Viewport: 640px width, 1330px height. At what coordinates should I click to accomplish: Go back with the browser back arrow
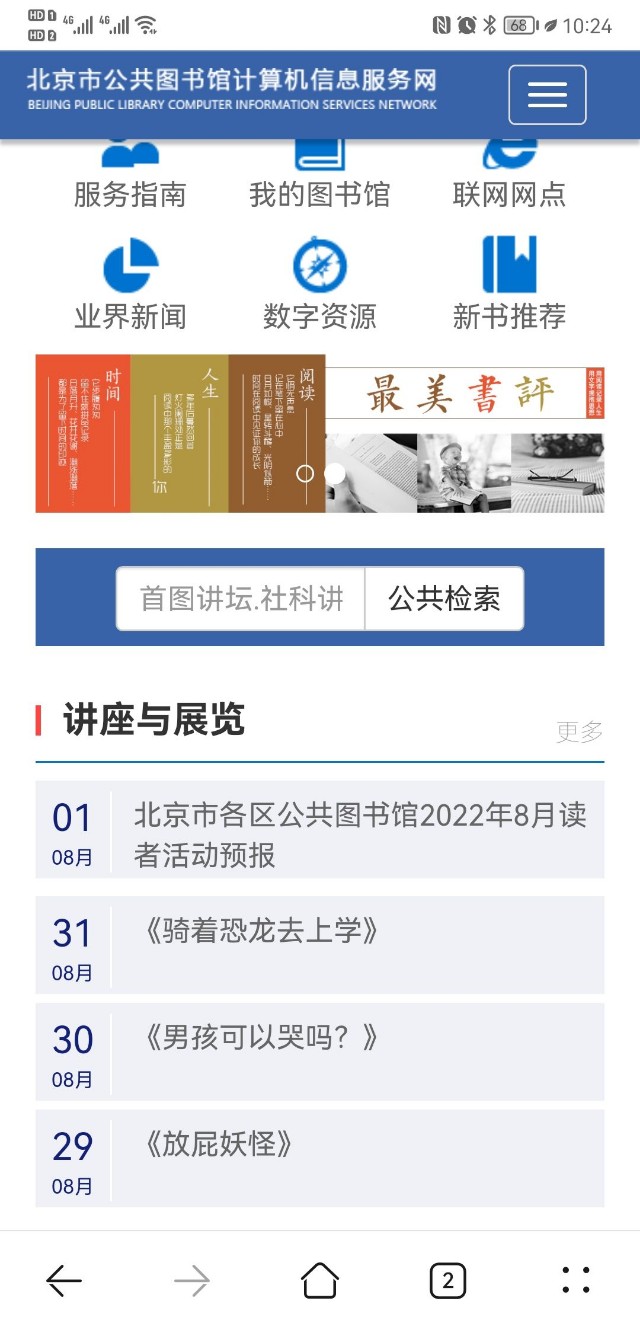tap(64, 1280)
